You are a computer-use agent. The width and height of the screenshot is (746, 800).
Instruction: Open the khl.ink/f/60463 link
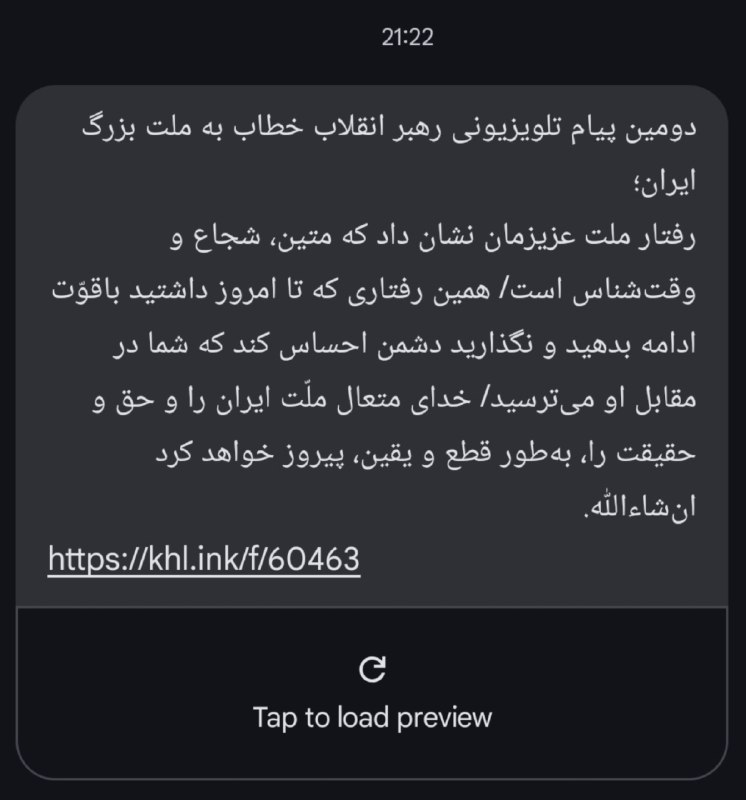pyautogui.click(x=203, y=559)
